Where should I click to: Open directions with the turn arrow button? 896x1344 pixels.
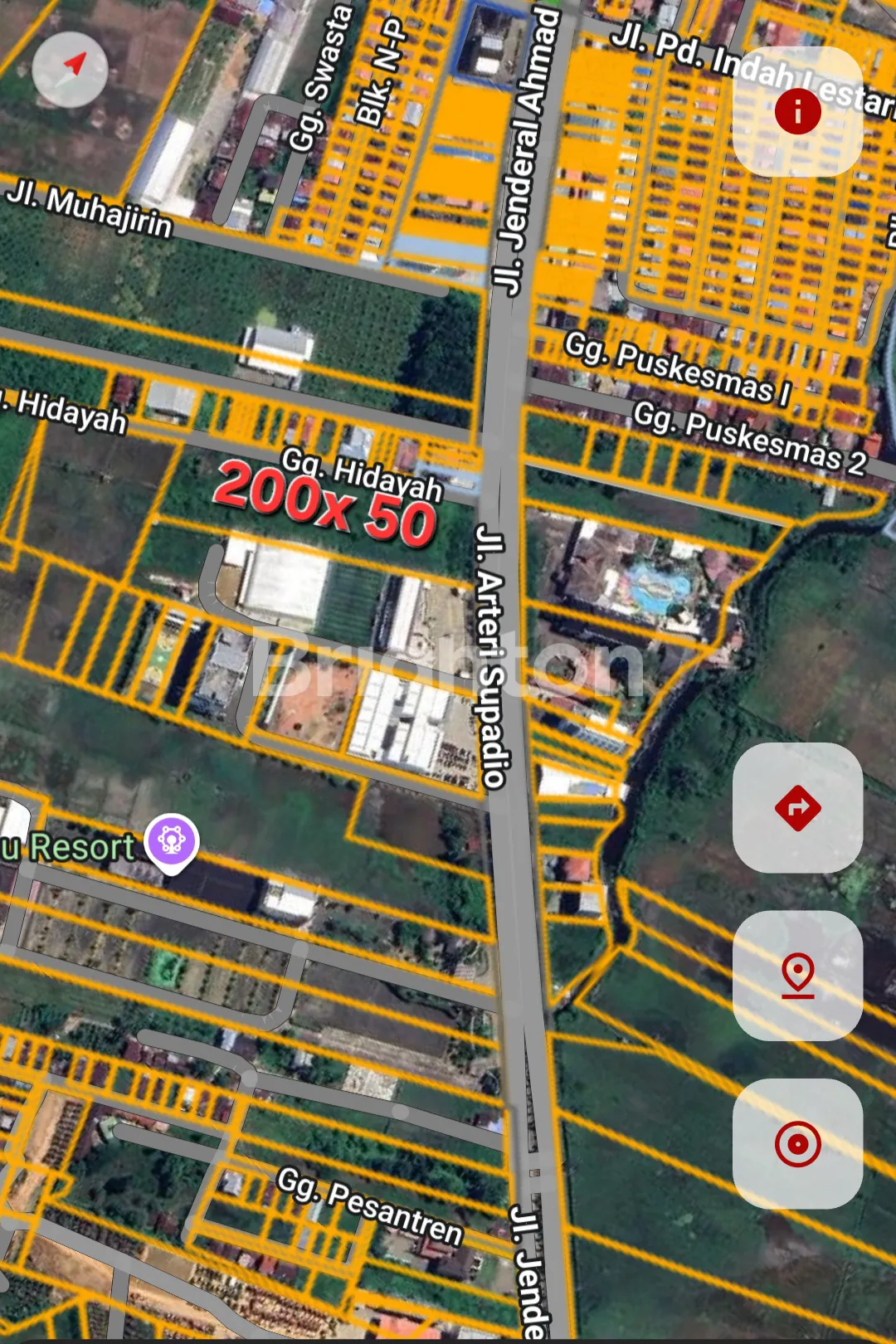797,807
